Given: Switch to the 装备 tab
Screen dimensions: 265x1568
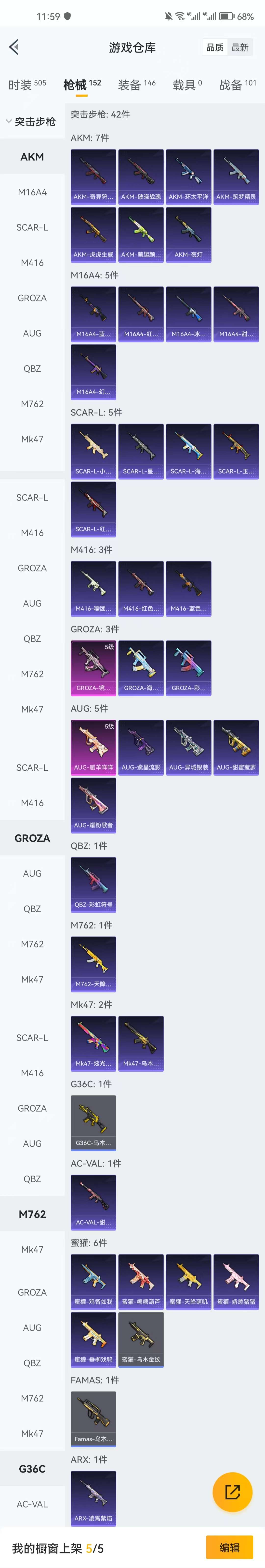Looking at the screenshot, I should coord(136,85).
